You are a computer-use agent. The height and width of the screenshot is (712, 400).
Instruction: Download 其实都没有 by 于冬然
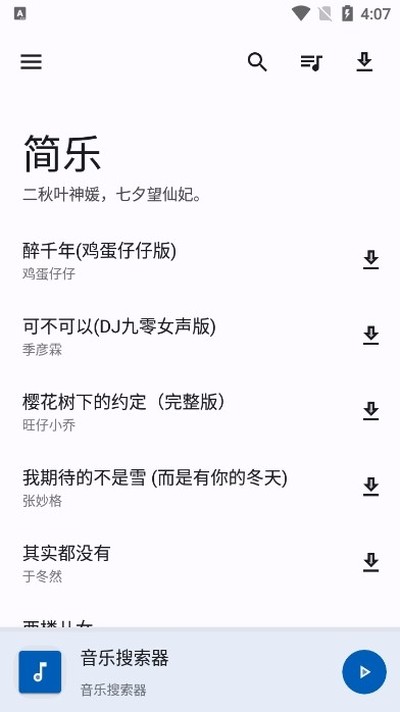(371, 563)
